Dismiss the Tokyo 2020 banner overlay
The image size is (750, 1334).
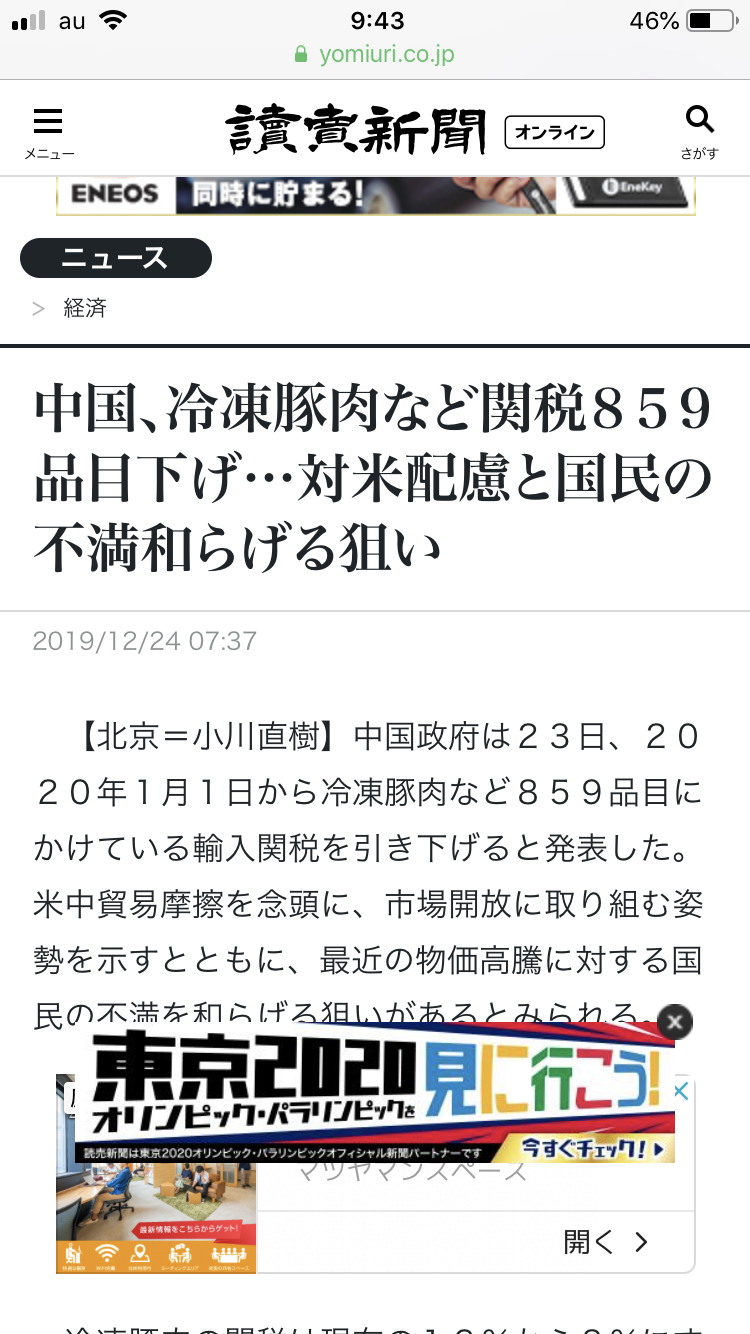[675, 1021]
